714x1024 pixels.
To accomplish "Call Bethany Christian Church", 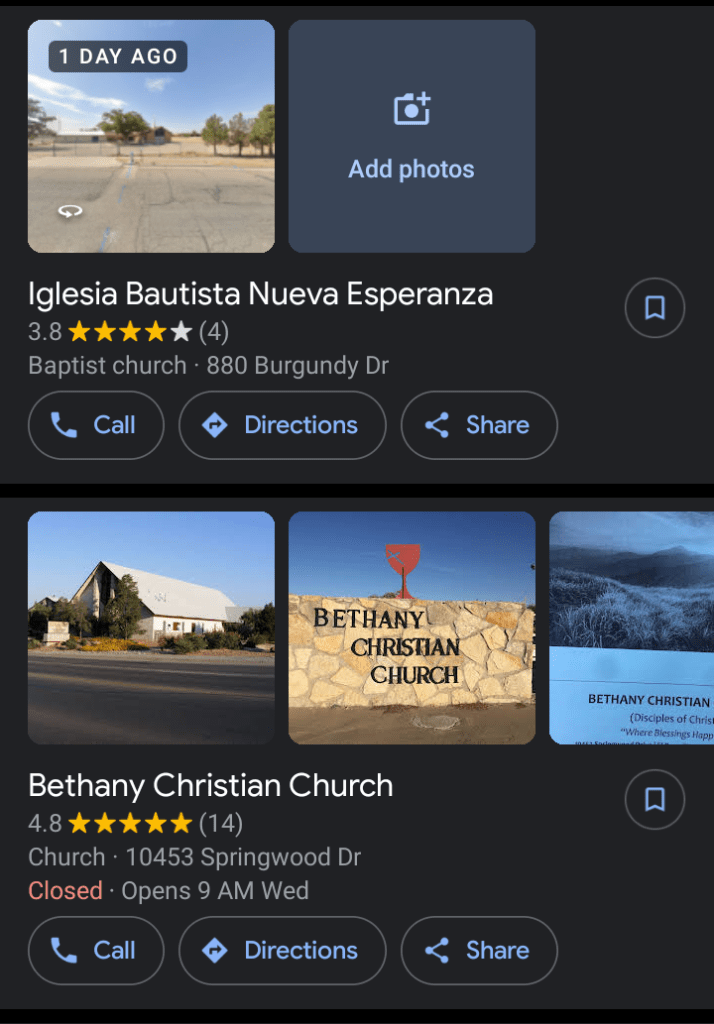I will 96,950.
